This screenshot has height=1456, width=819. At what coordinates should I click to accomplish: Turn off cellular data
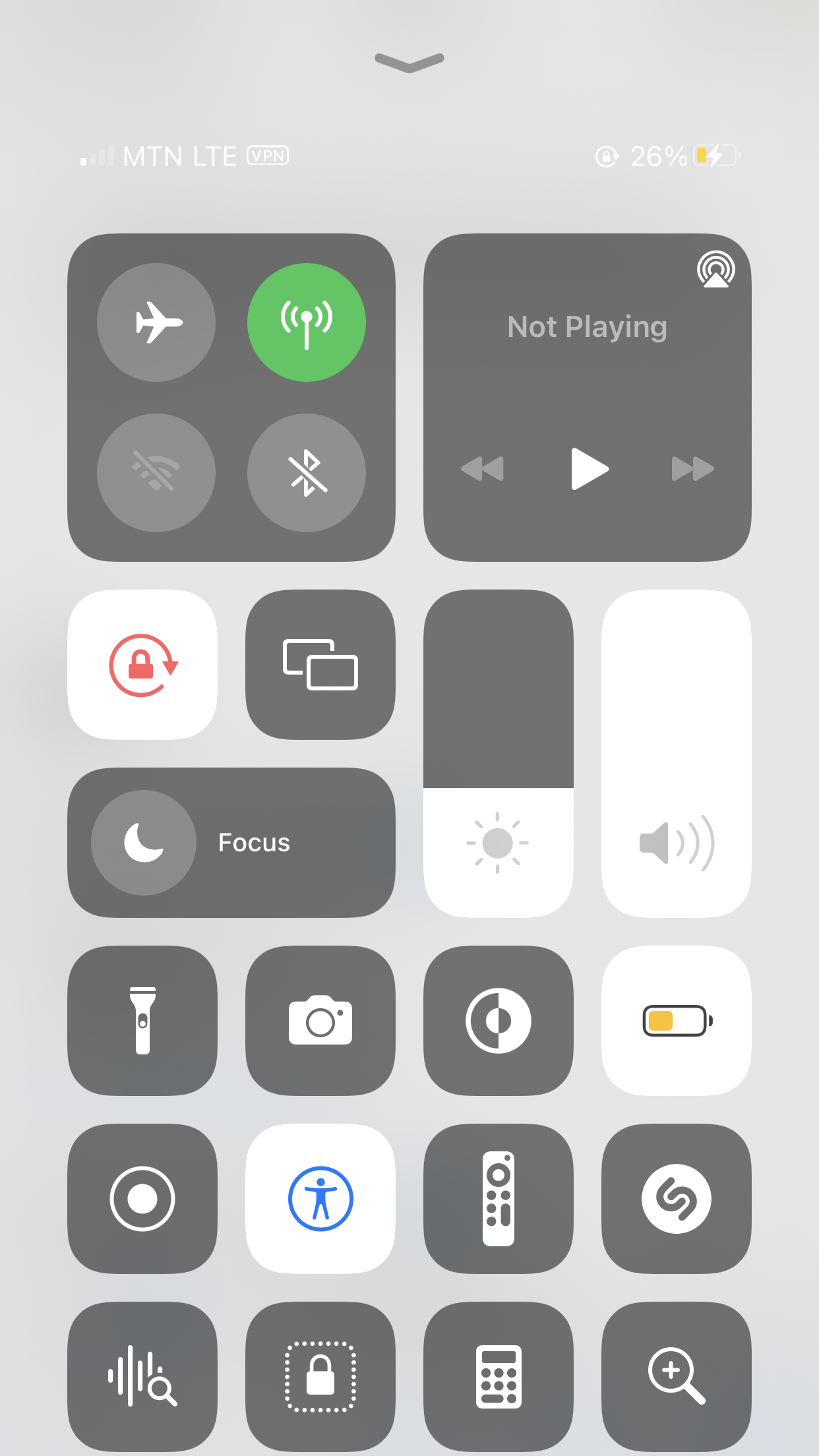(306, 322)
